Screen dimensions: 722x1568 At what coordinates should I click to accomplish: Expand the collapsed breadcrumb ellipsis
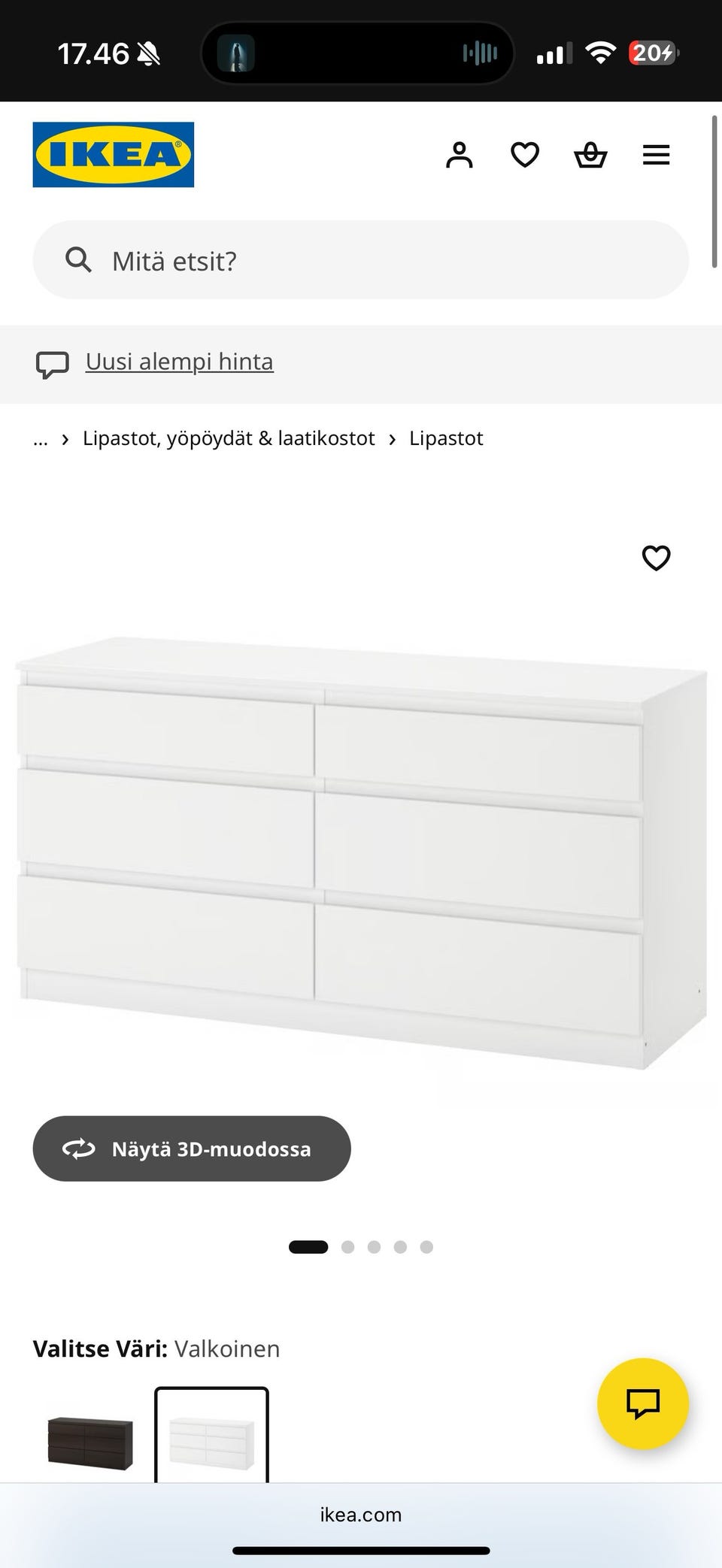point(41,439)
